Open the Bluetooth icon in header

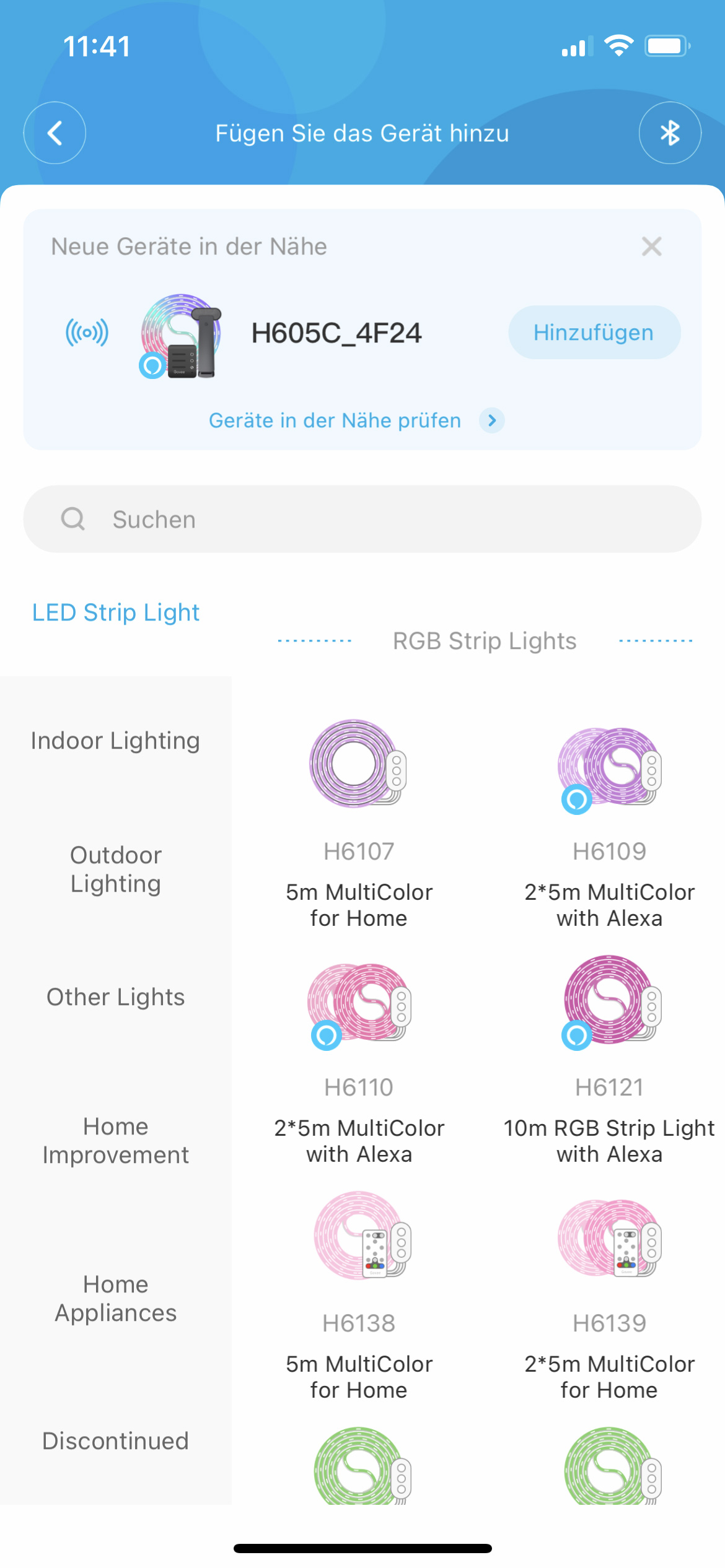pyautogui.click(x=670, y=133)
